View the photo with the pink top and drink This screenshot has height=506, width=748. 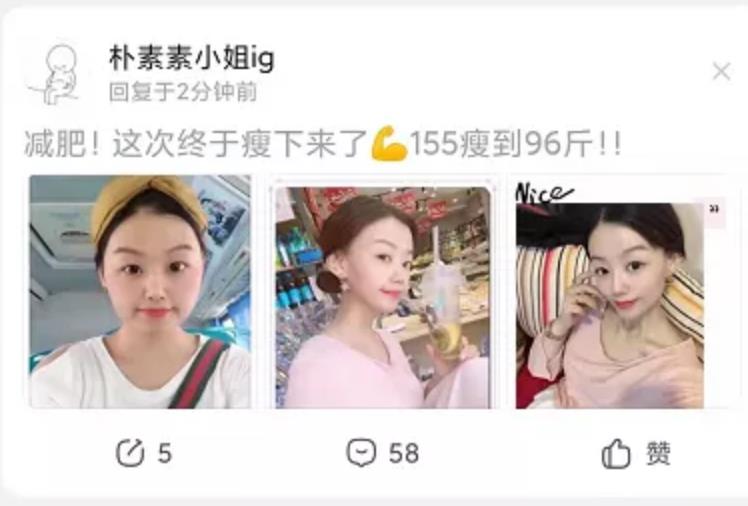coord(383,297)
